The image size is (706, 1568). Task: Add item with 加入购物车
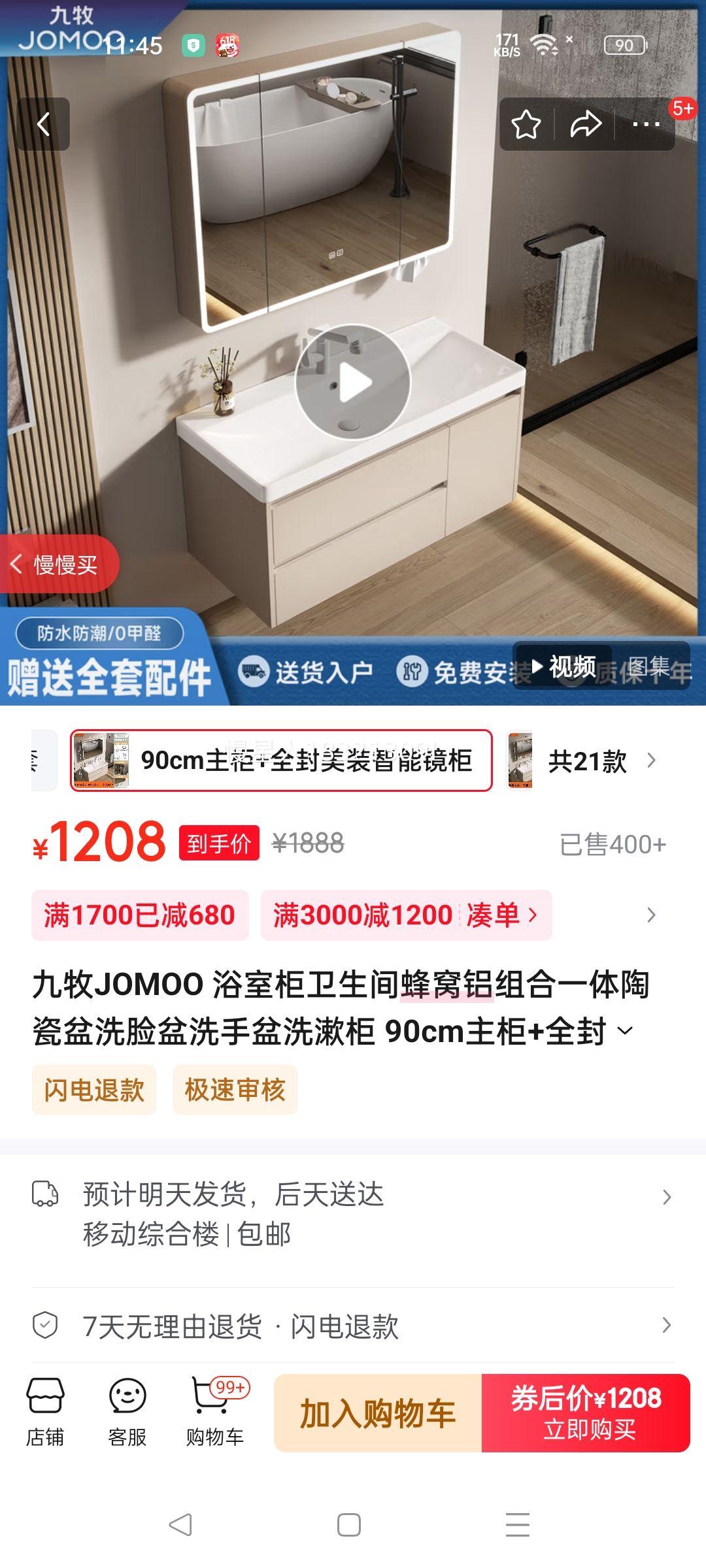[x=378, y=1414]
